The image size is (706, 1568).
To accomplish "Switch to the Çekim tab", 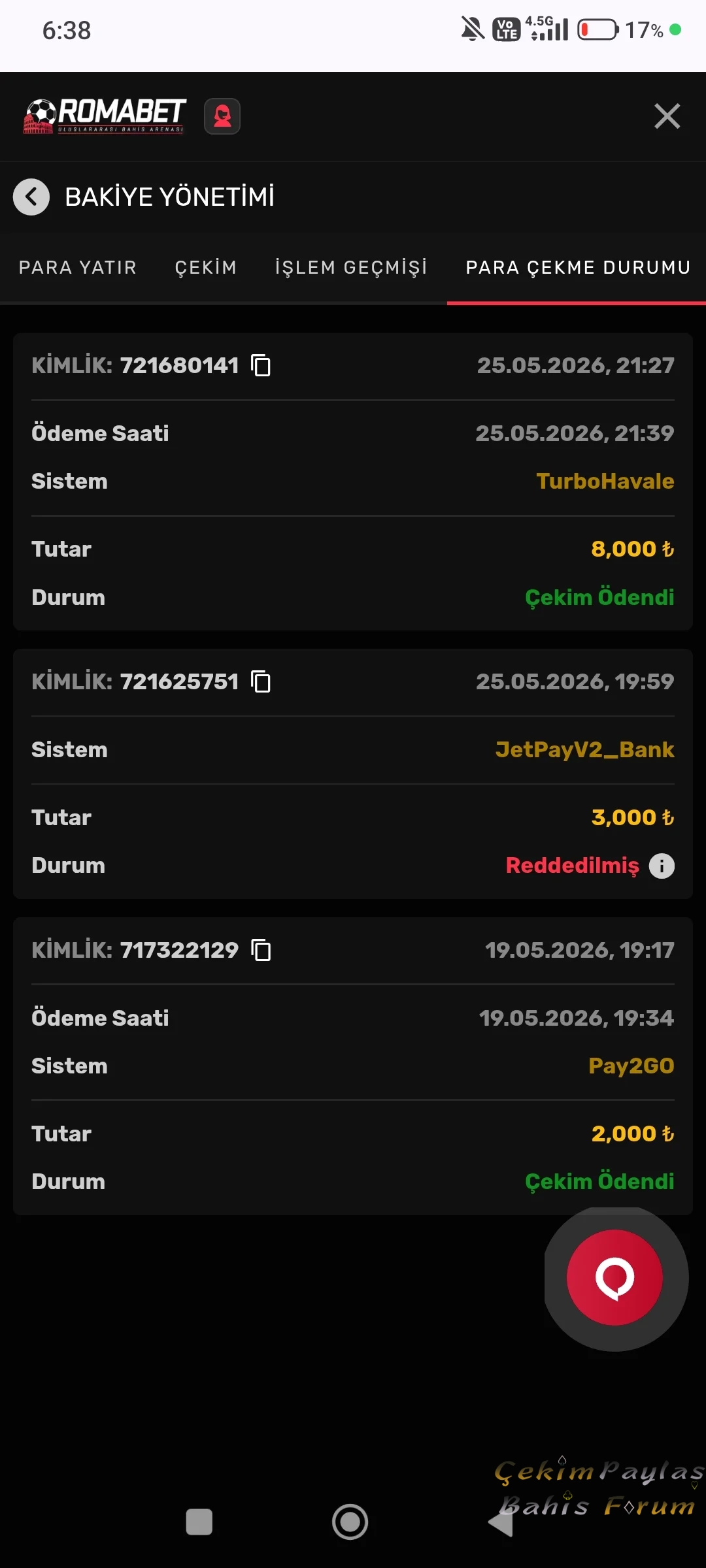I will (206, 267).
